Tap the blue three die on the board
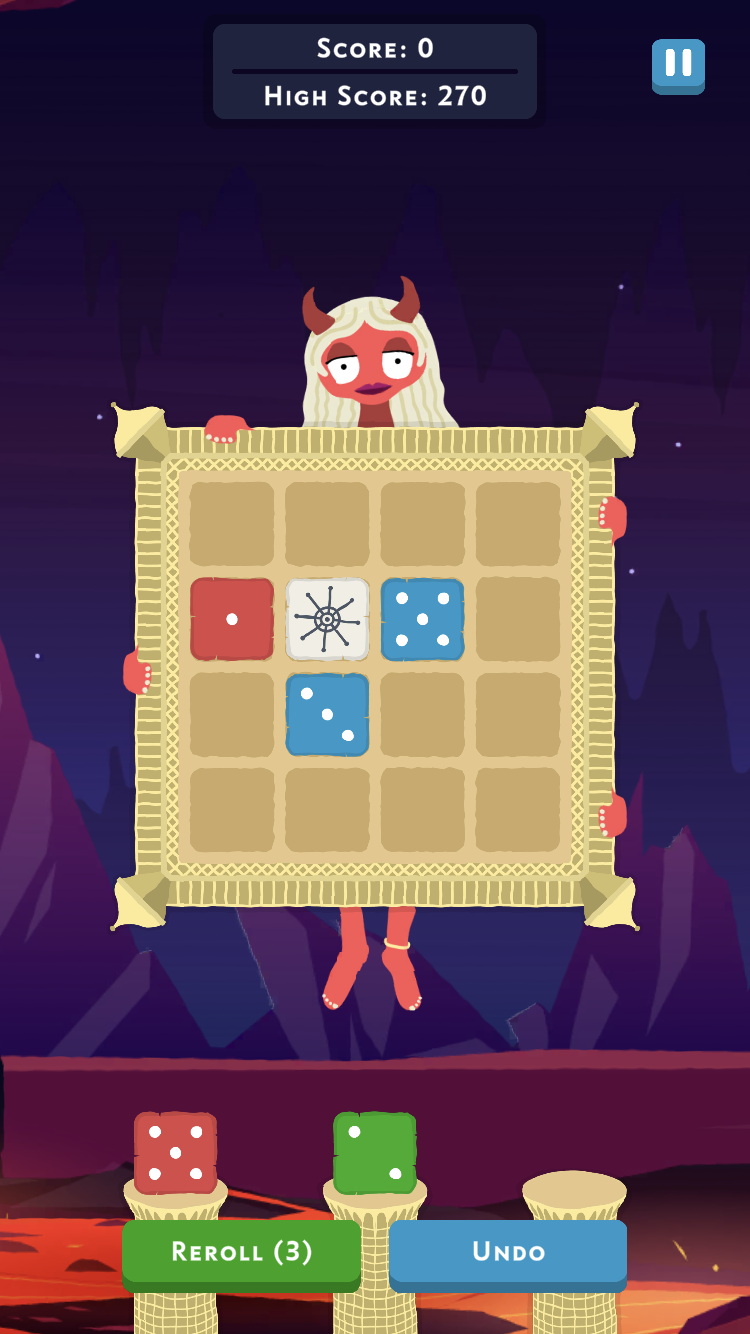 tap(327, 714)
